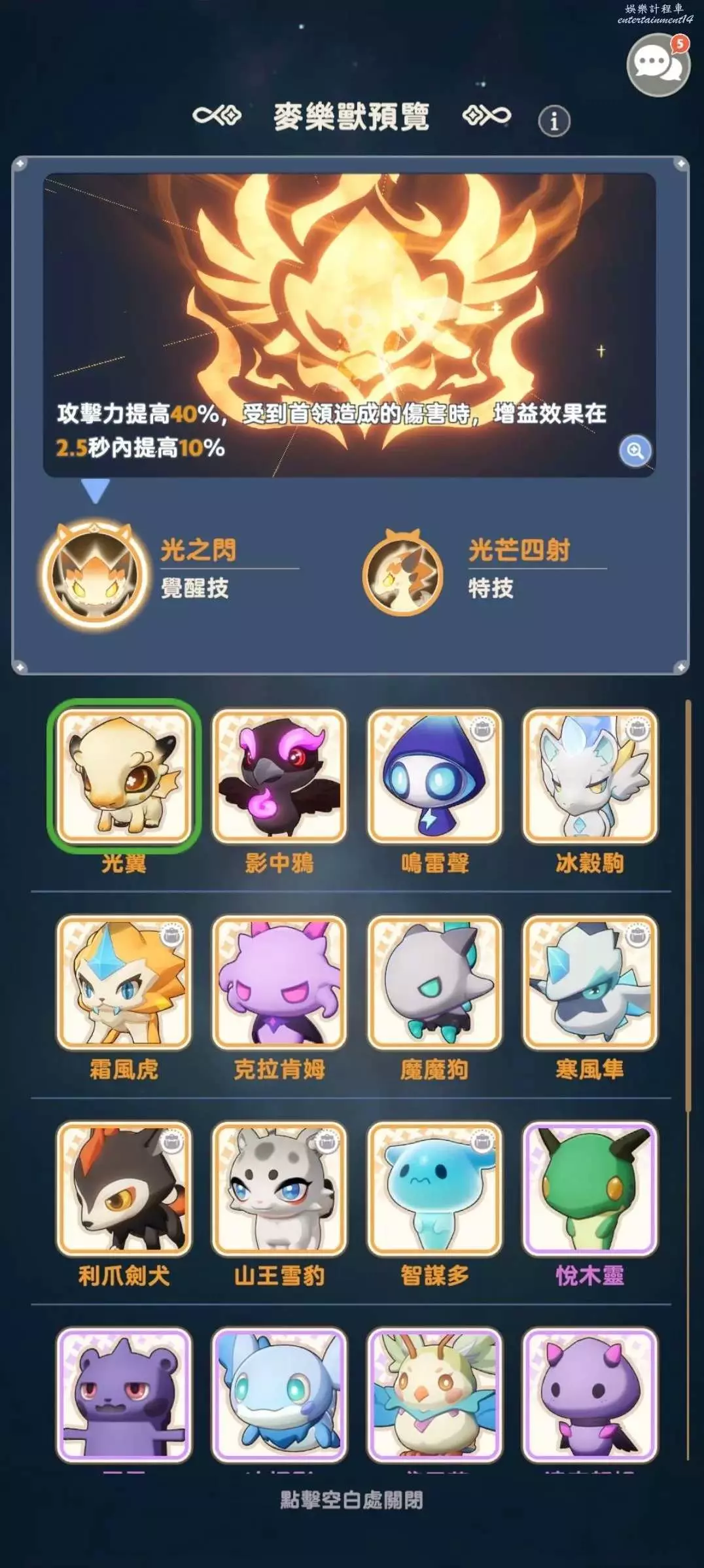Select the 寒風隼 creature
The width and height of the screenshot is (704, 1568).
[x=590, y=982]
